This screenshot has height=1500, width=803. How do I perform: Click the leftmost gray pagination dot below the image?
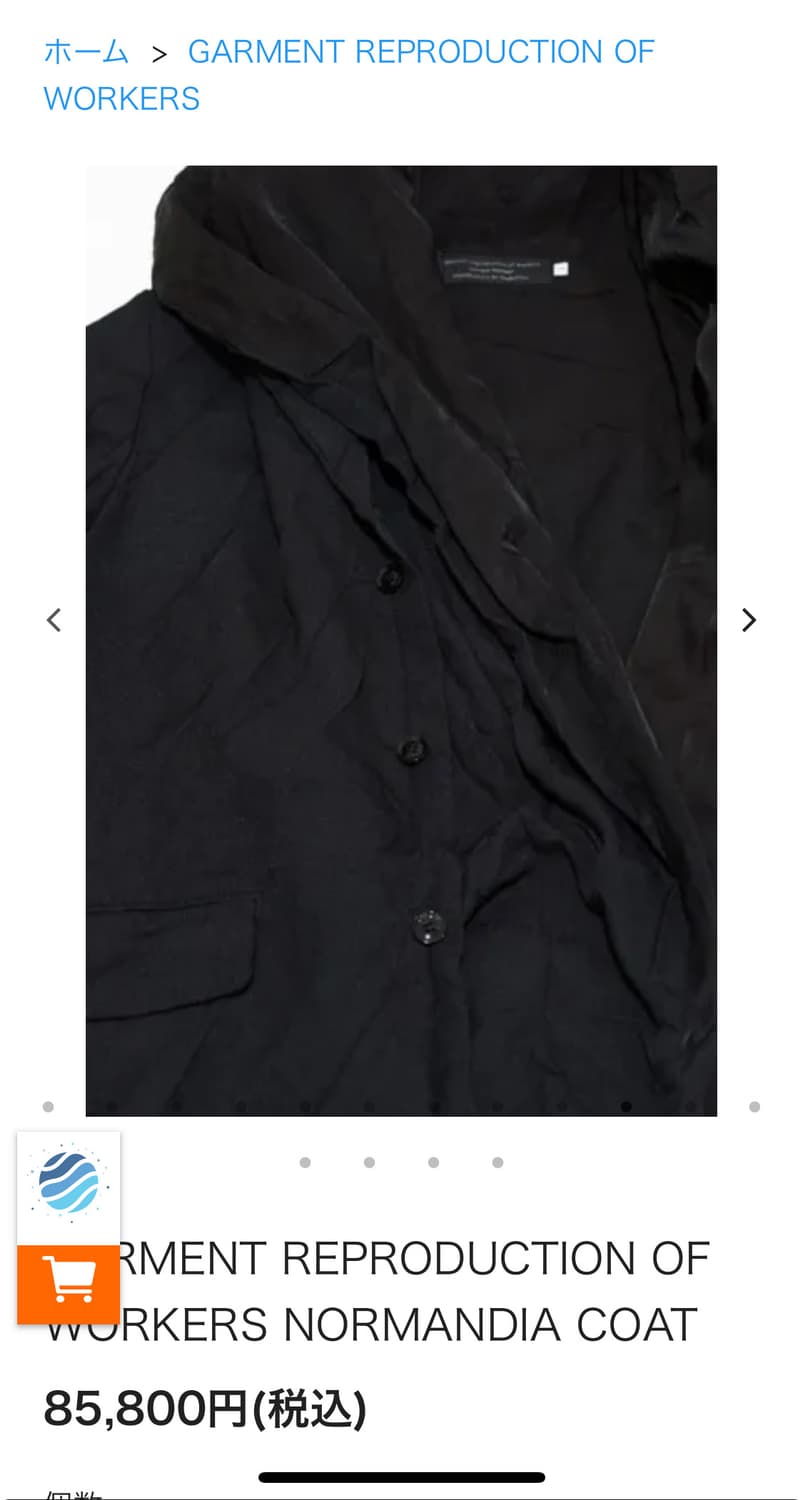click(x=49, y=1106)
